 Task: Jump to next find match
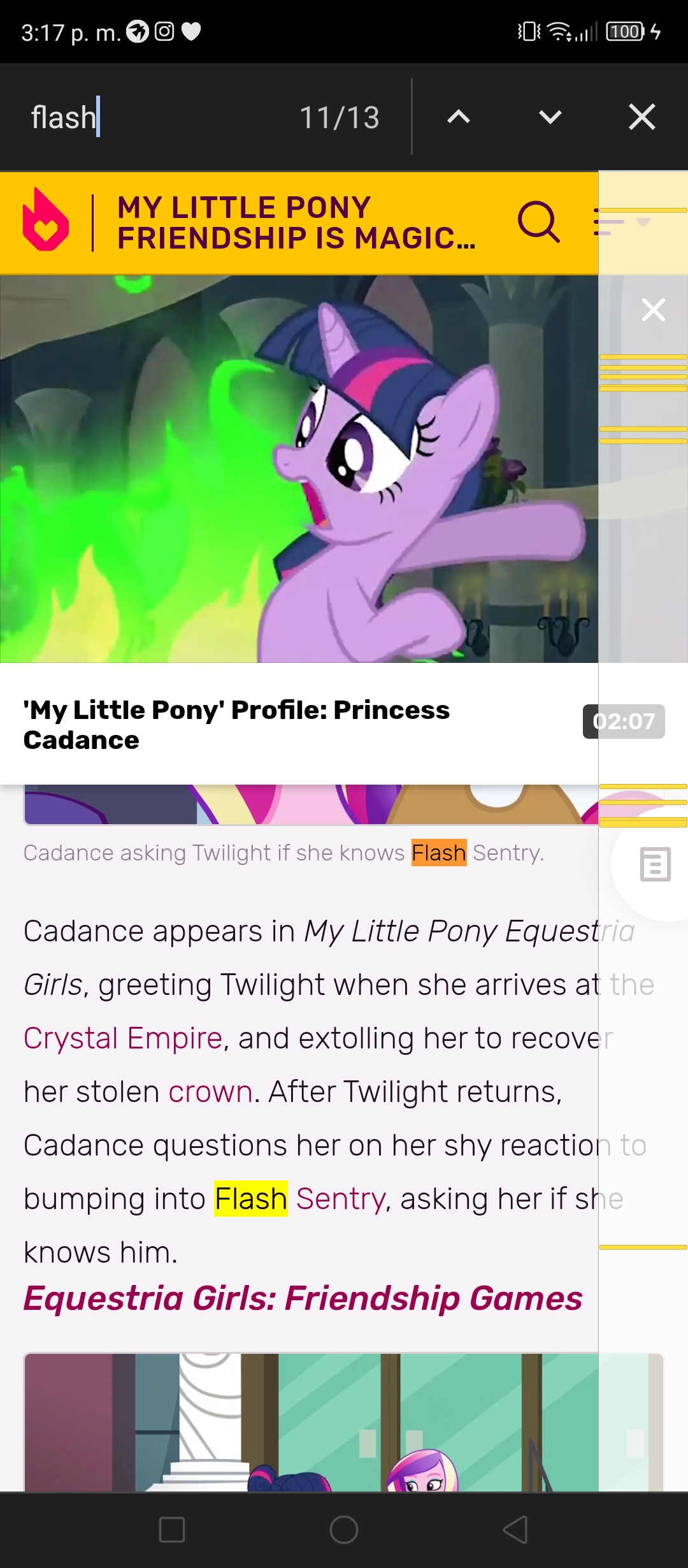pos(550,117)
